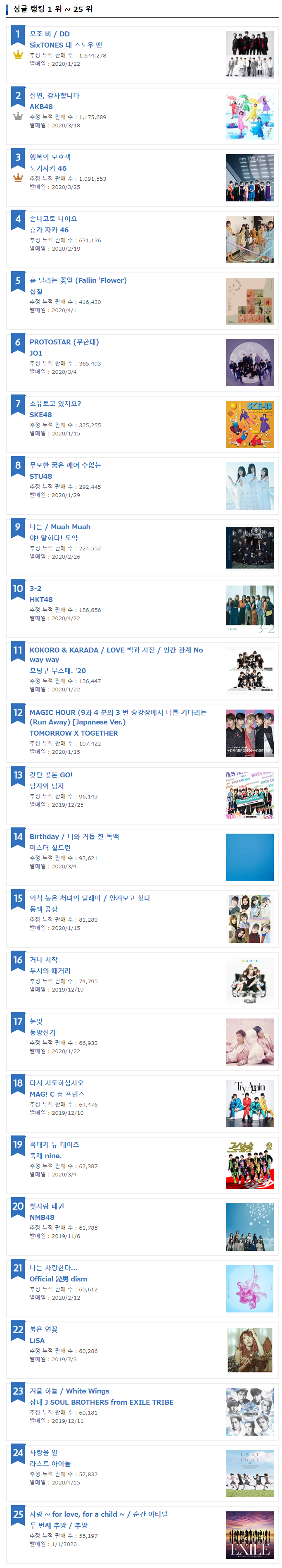The image size is (282, 1568).
Task: Open the LiSA artist link
Action: click(x=37, y=1340)
